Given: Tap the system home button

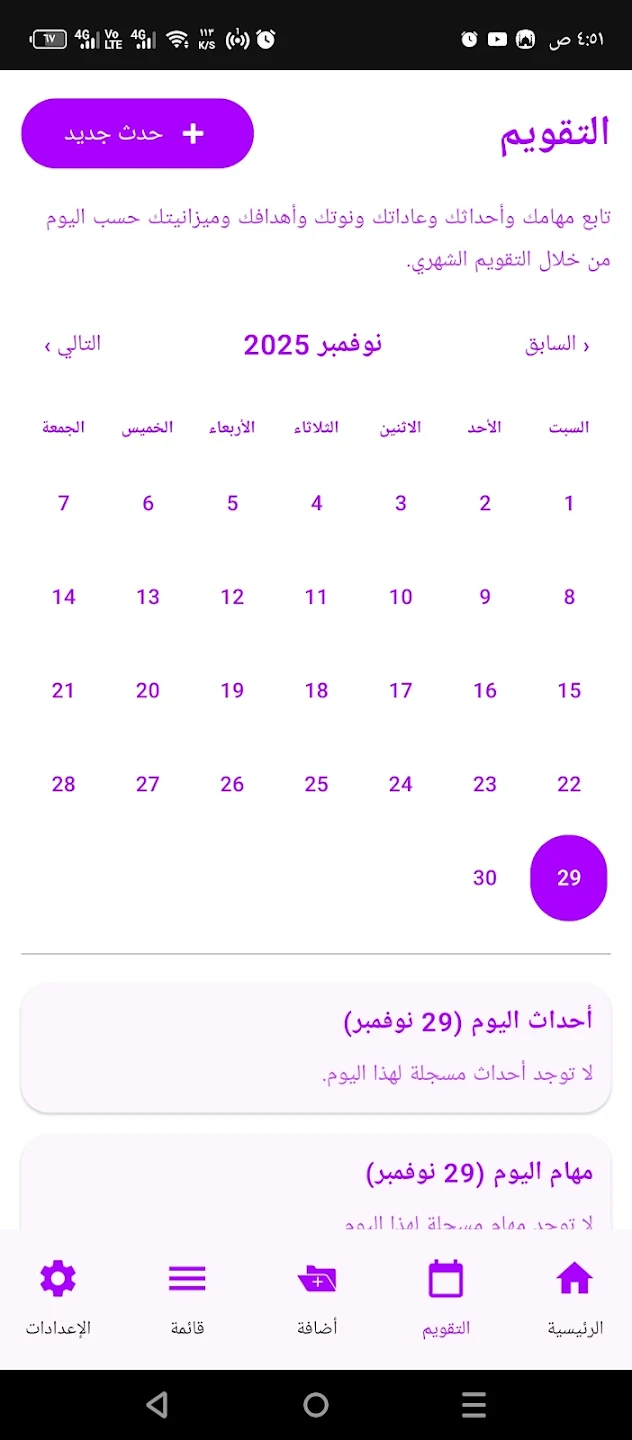Looking at the screenshot, I should [316, 1405].
